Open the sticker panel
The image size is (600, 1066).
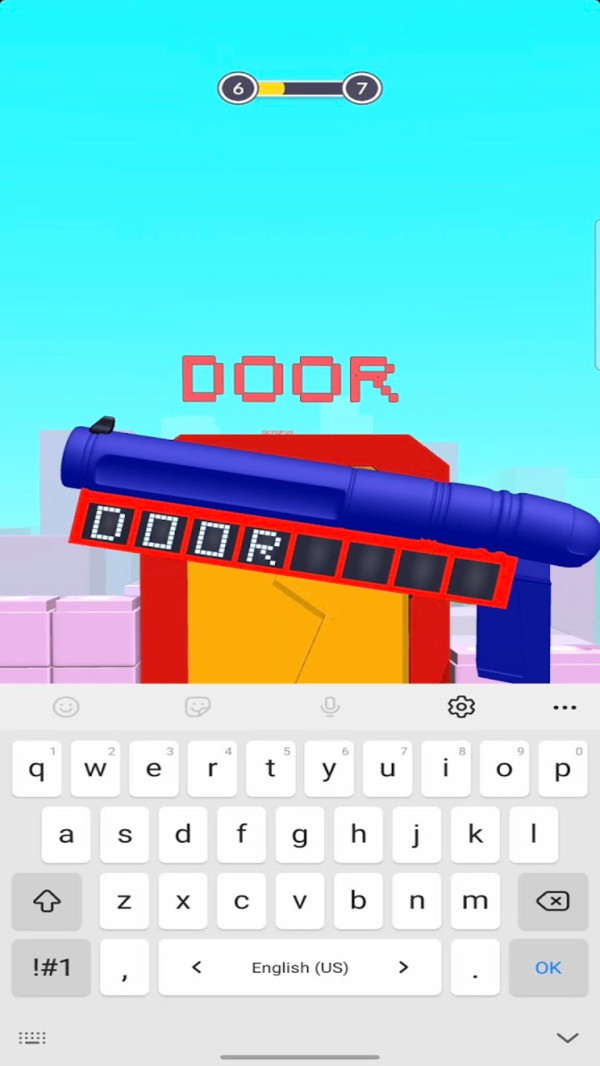coord(198,707)
